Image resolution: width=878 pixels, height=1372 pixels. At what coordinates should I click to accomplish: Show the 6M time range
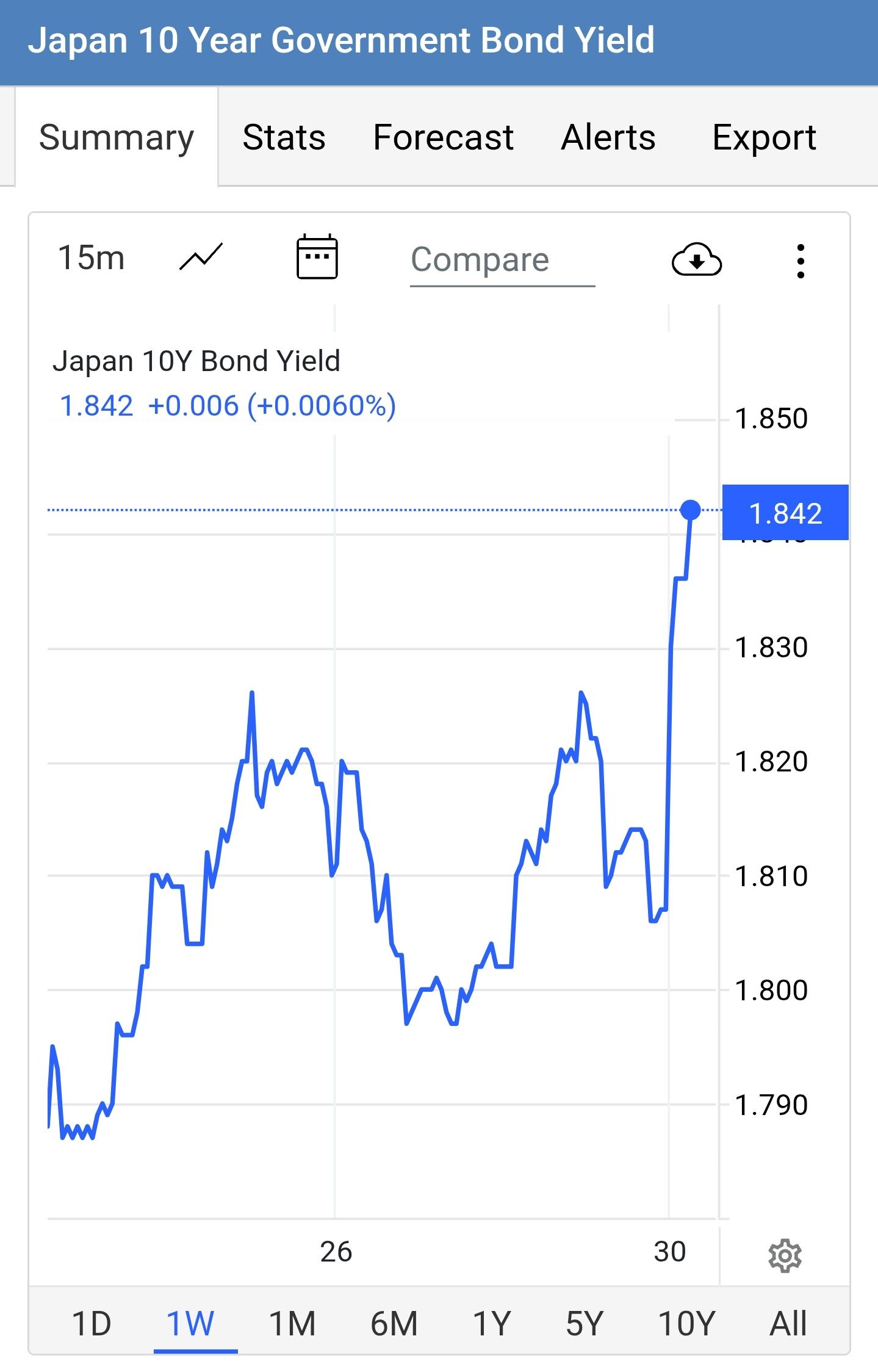pyautogui.click(x=394, y=1324)
